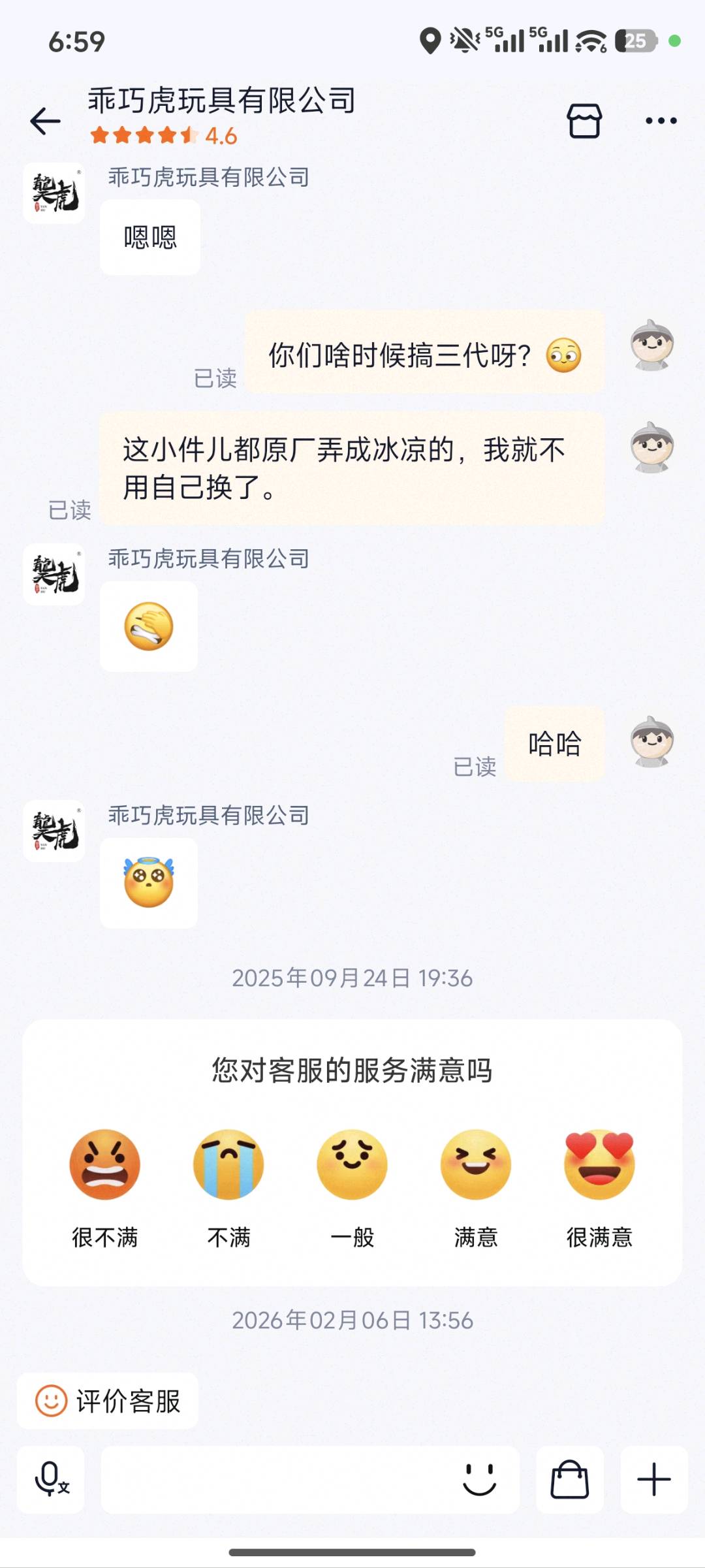Tap the facepalm emoji message bubble

tap(149, 626)
